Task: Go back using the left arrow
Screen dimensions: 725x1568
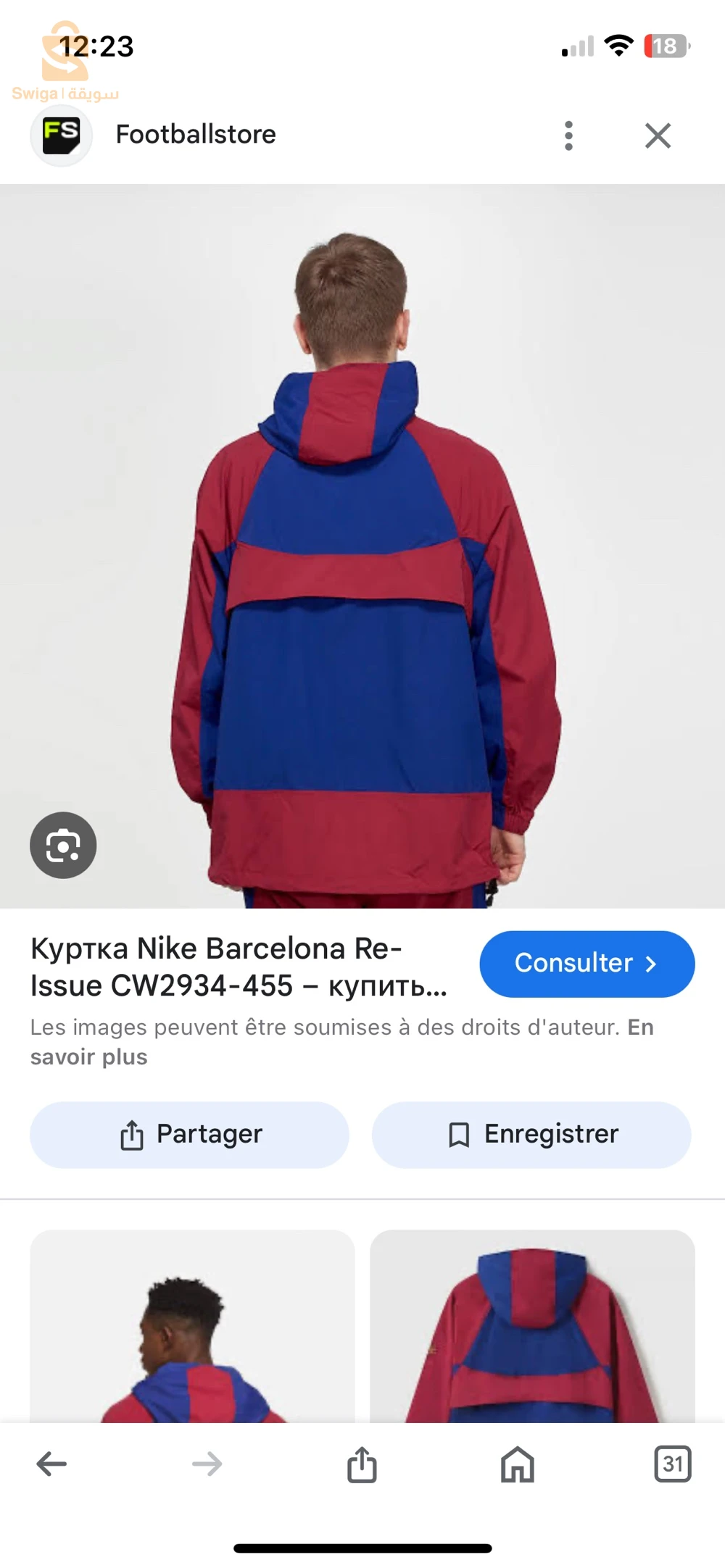Action: [51, 1464]
